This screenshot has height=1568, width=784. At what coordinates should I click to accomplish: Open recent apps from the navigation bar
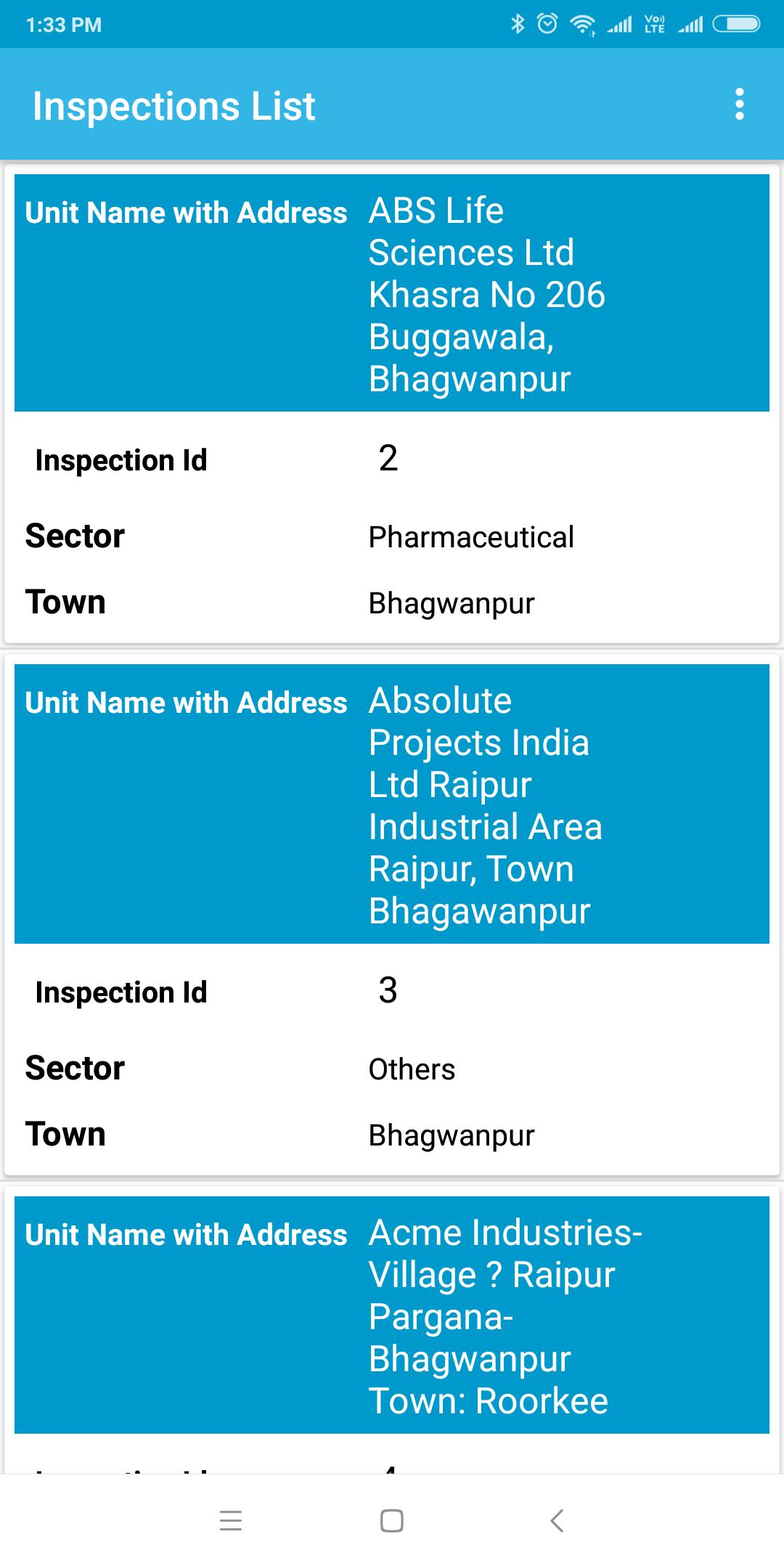(x=231, y=1520)
